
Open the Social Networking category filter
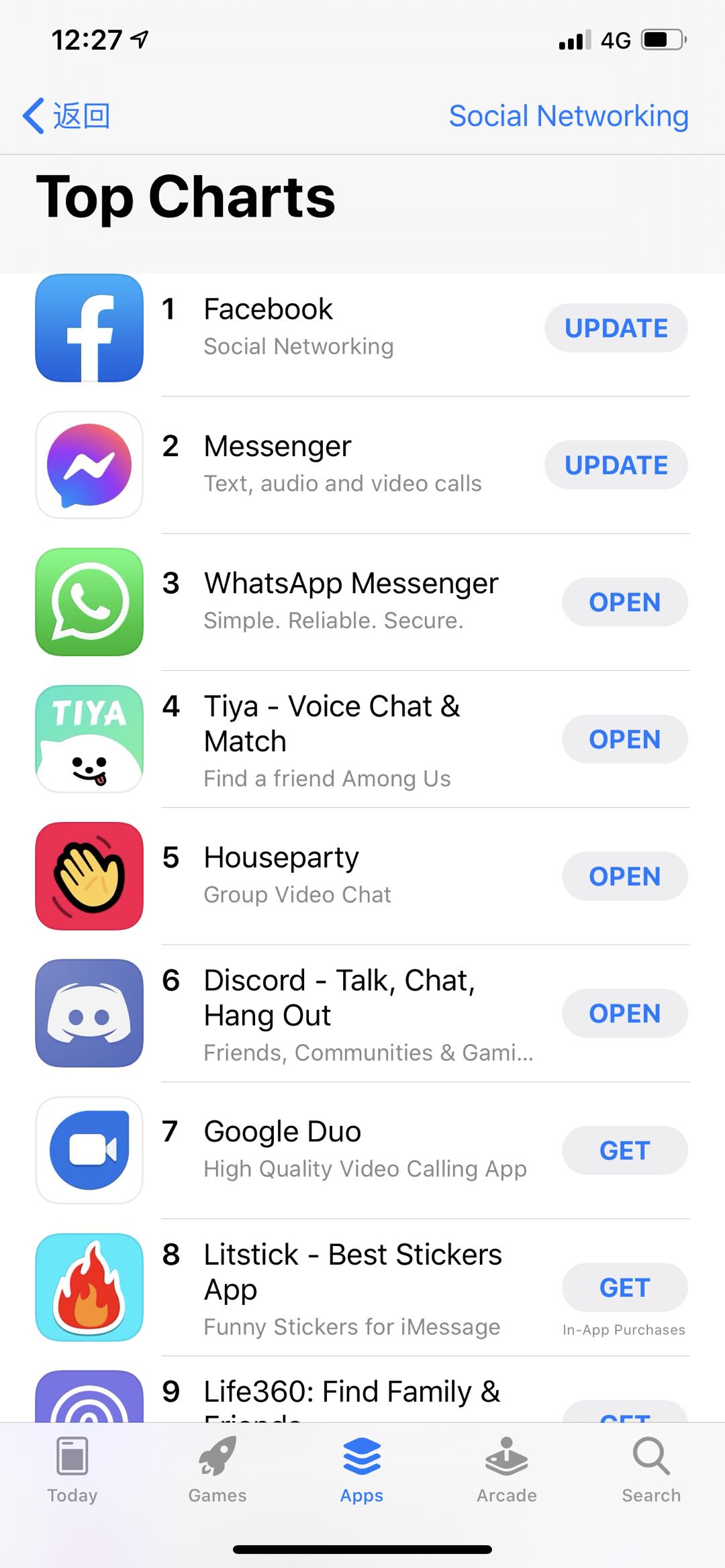[568, 116]
